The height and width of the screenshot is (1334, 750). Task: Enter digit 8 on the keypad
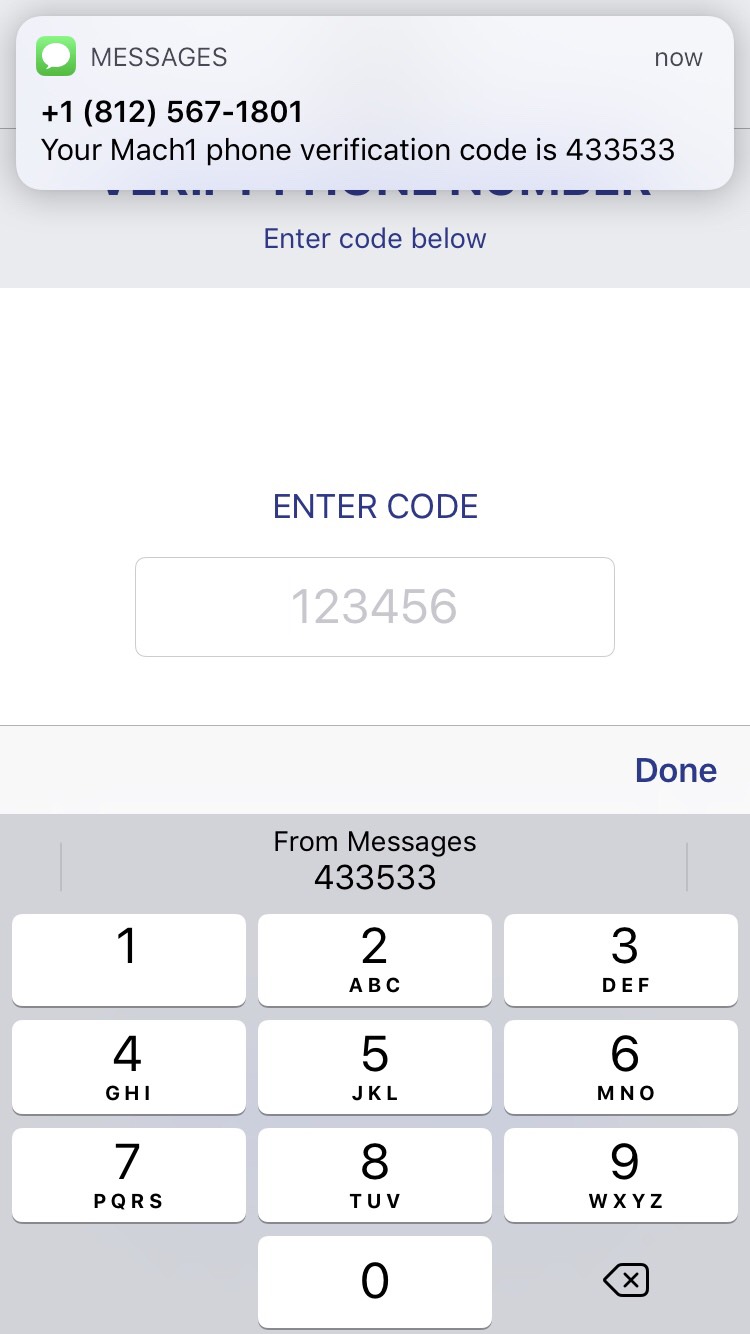coord(375,1174)
